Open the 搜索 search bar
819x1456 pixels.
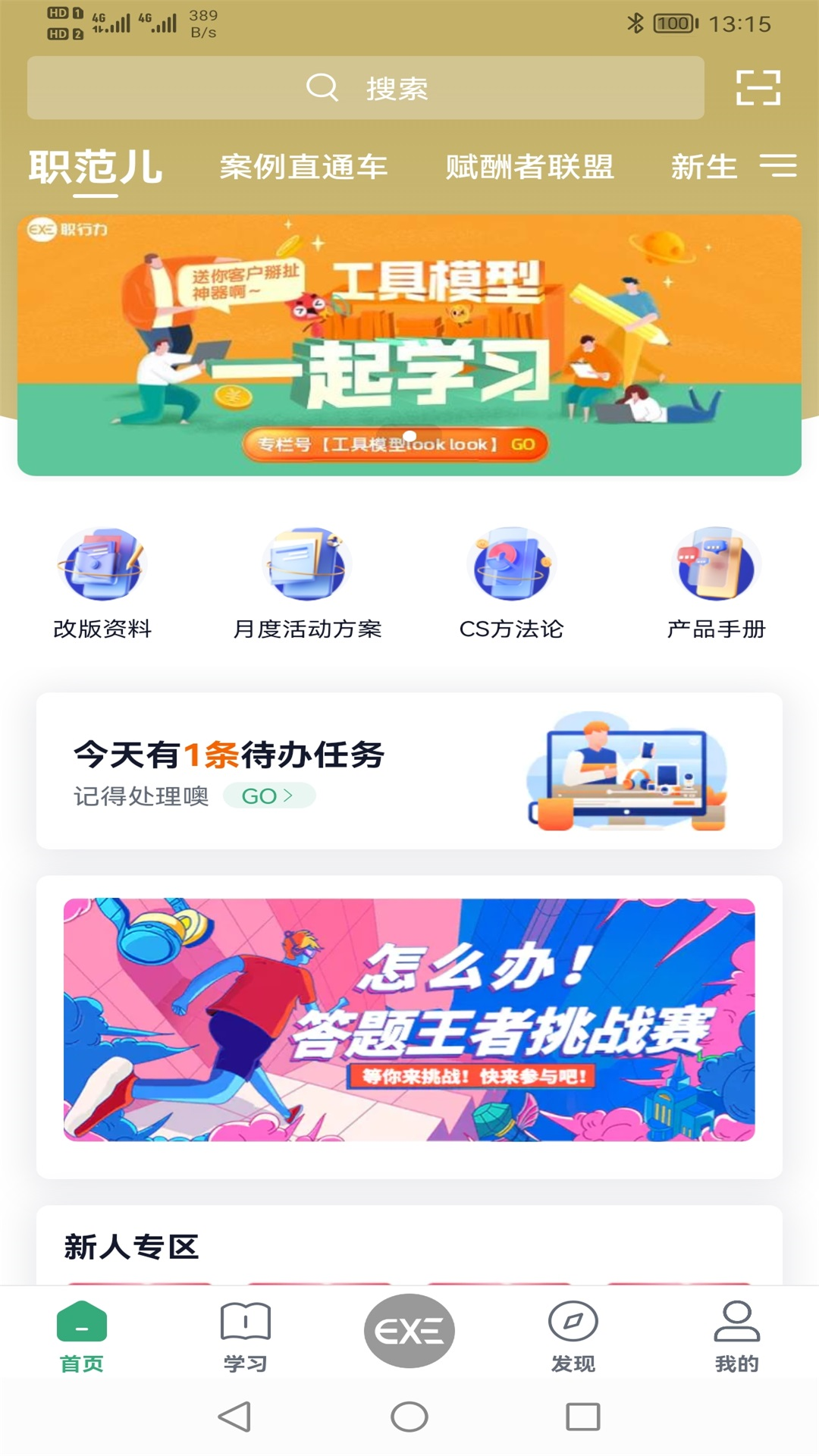click(x=366, y=88)
